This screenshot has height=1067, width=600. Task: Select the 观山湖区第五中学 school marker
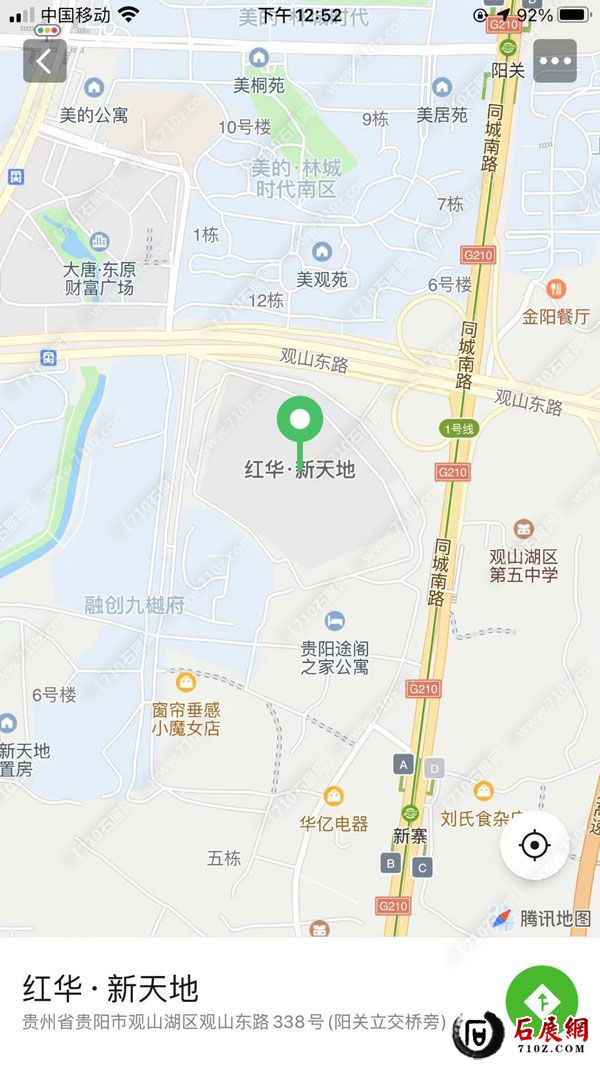click(x=523, y=528)
